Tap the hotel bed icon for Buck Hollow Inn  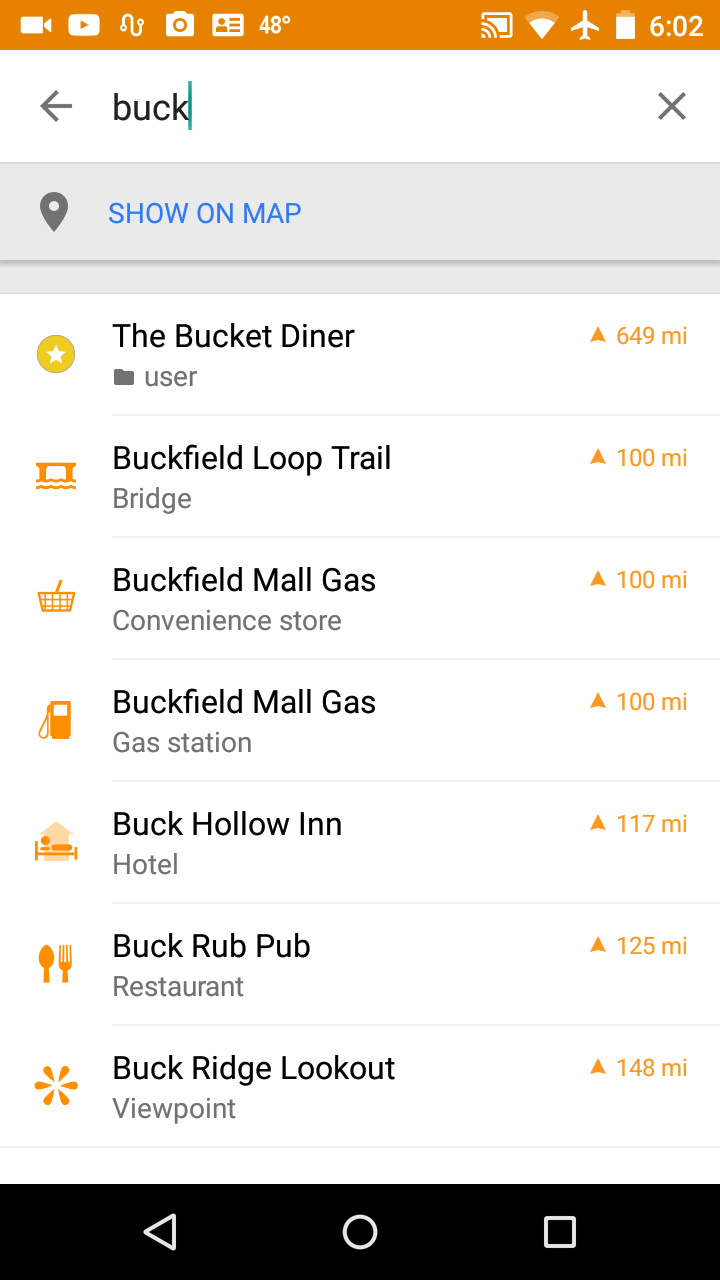55,841
